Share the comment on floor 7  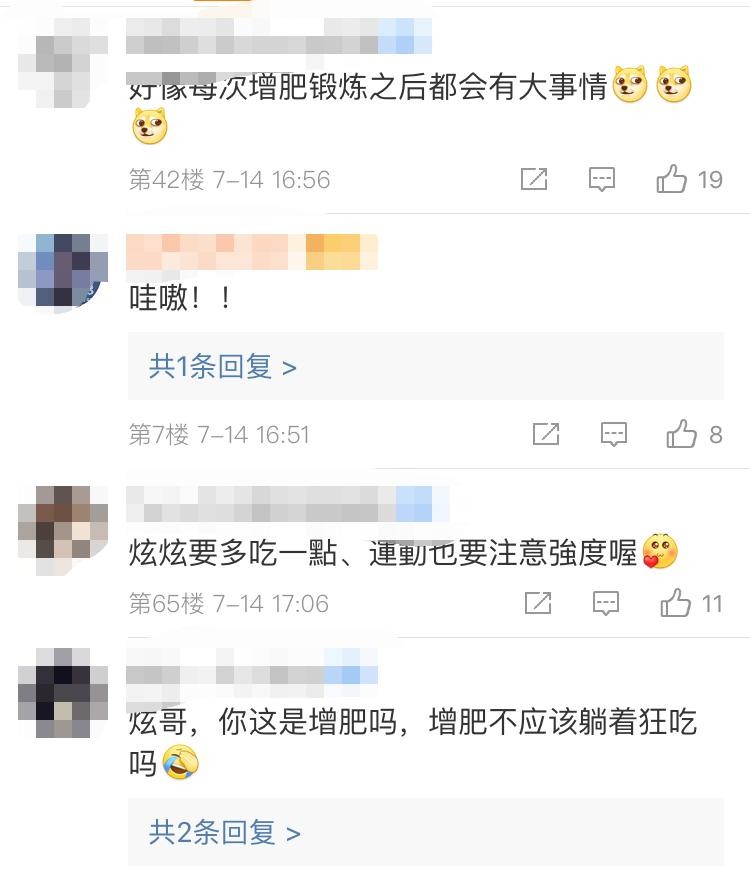click(x=546, y=434)
